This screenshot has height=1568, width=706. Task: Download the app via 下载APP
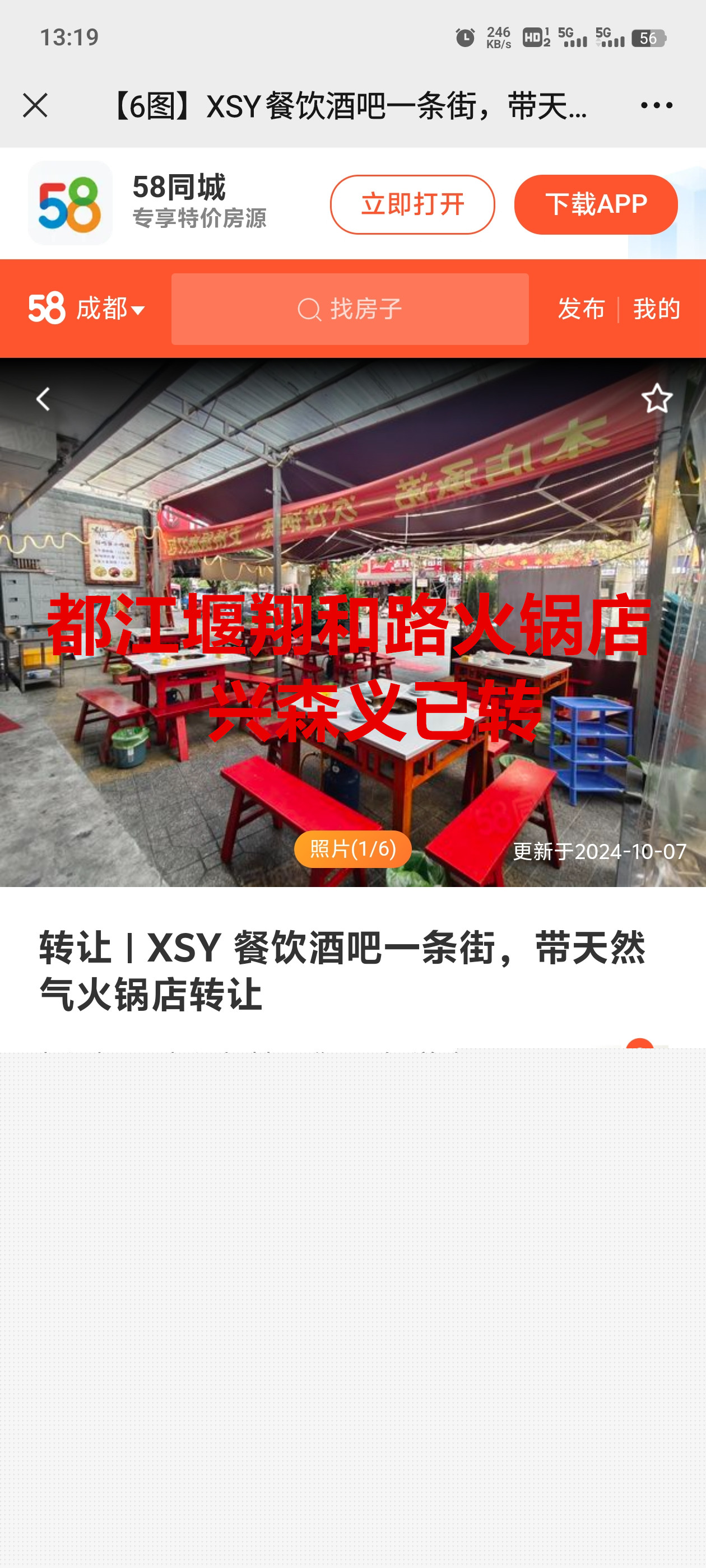click(595, 204)
